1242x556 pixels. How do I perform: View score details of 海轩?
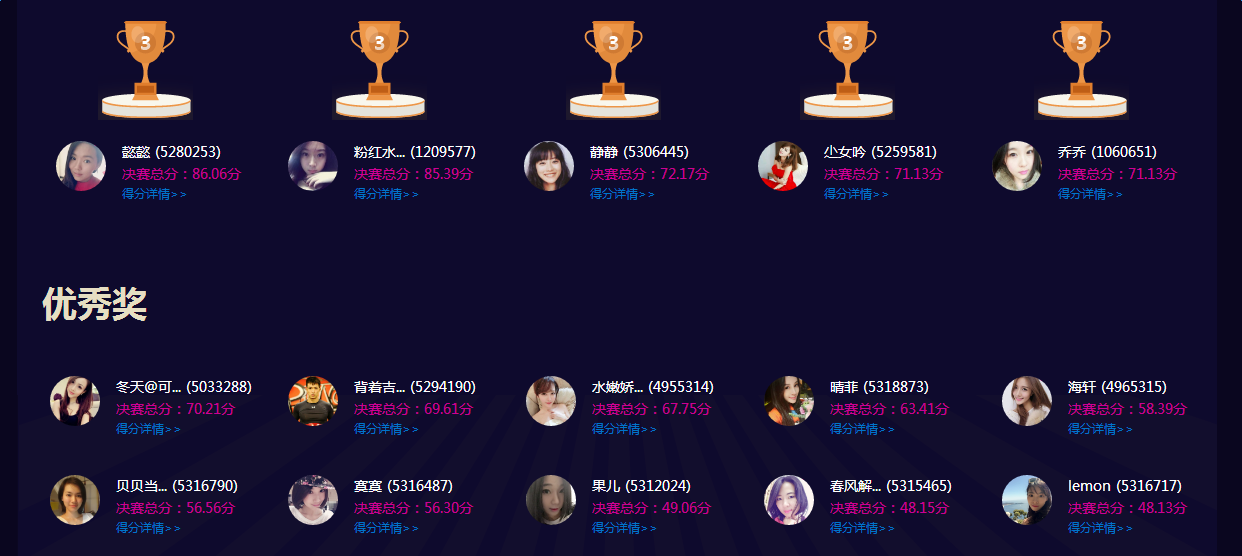click(1100, 429)
